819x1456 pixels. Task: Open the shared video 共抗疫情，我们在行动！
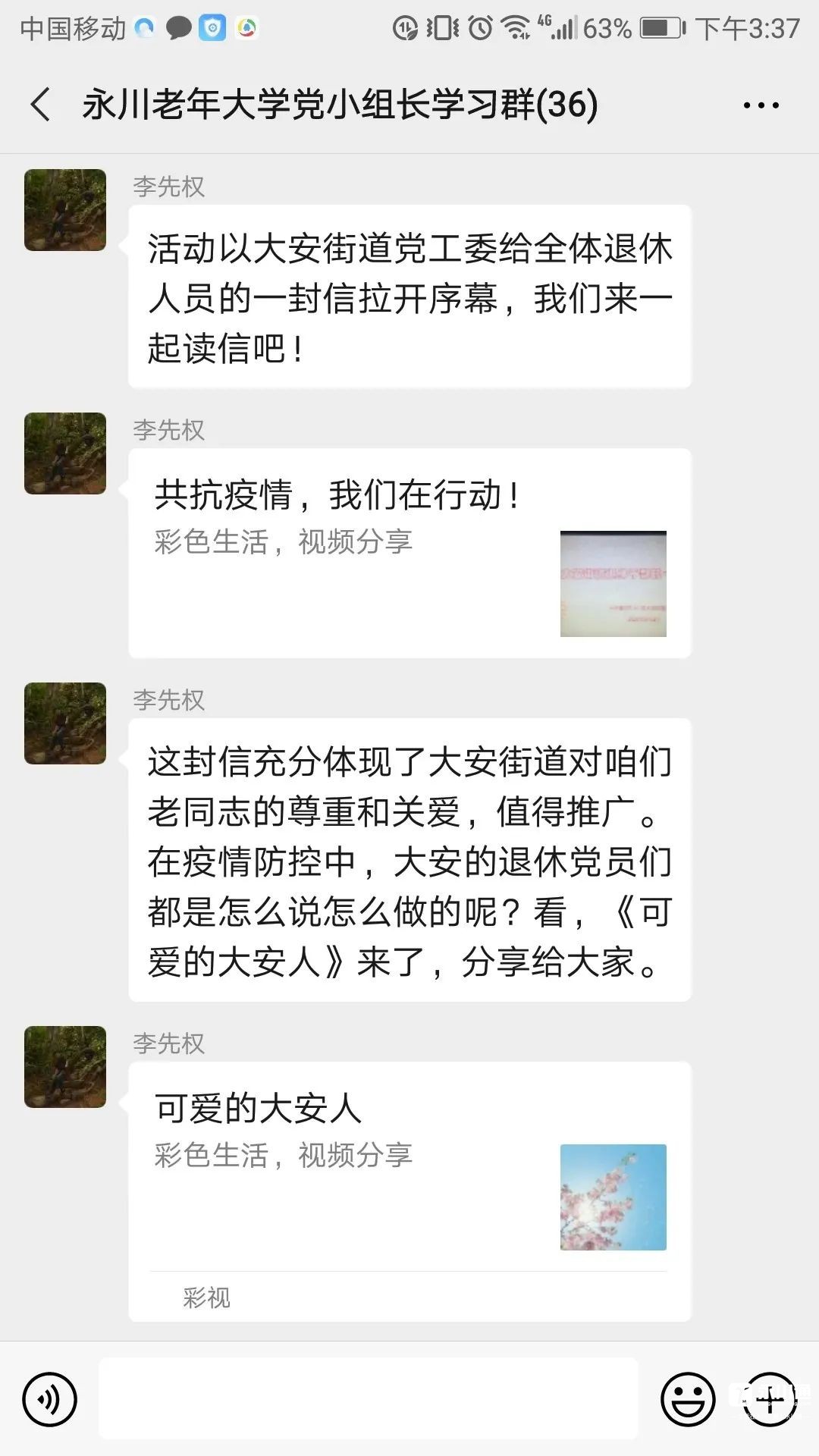click(409, 554)
